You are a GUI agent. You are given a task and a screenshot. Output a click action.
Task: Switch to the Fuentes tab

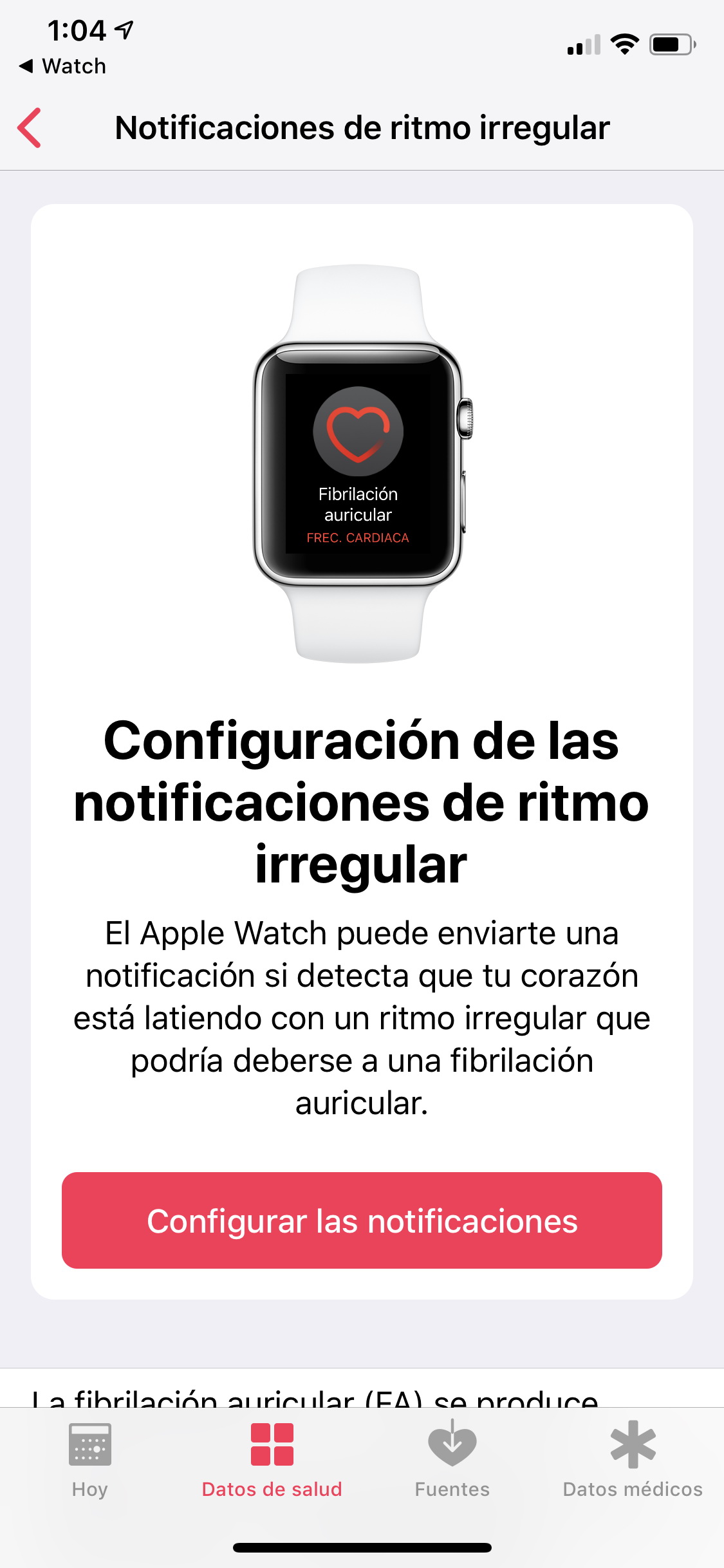pos(452,1460)
